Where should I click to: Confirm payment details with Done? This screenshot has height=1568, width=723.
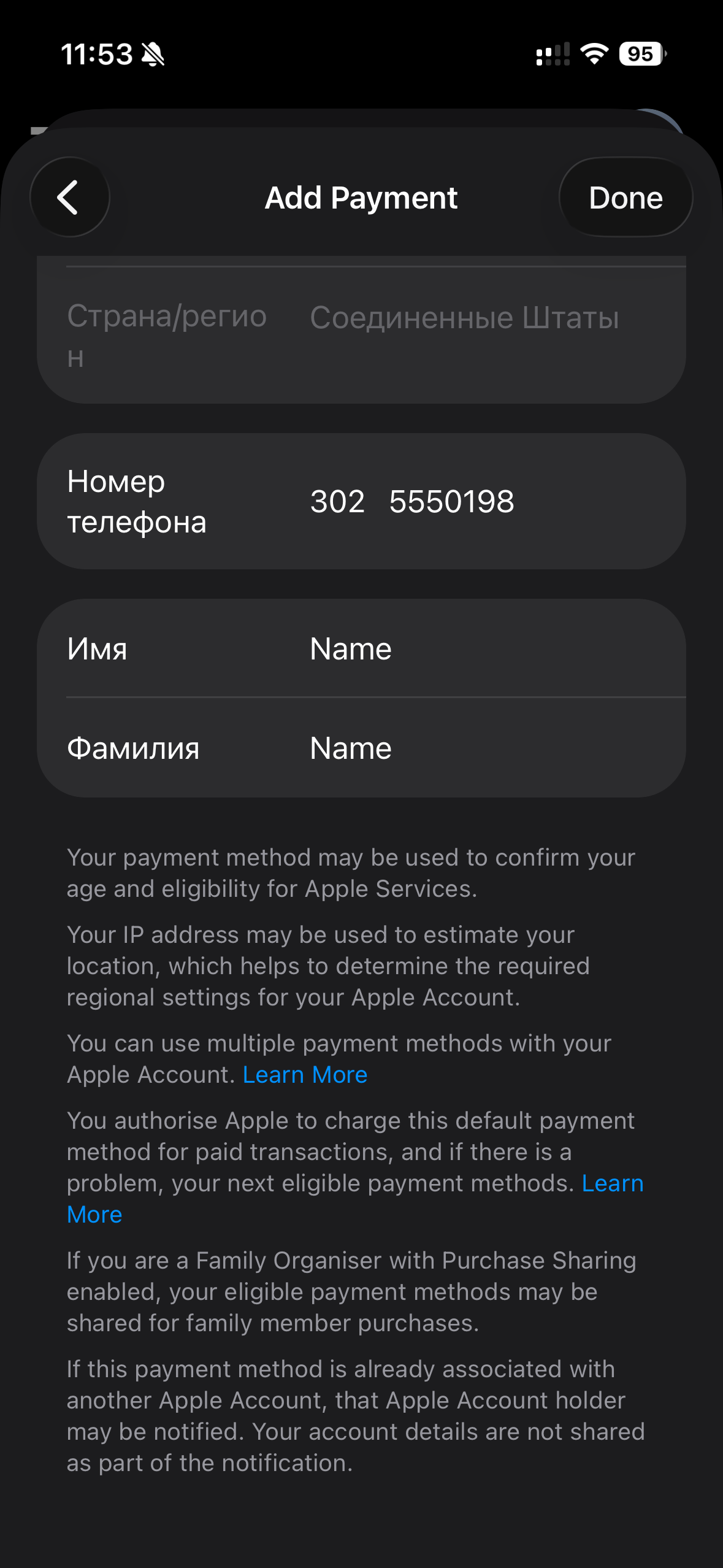coord(625,198)
